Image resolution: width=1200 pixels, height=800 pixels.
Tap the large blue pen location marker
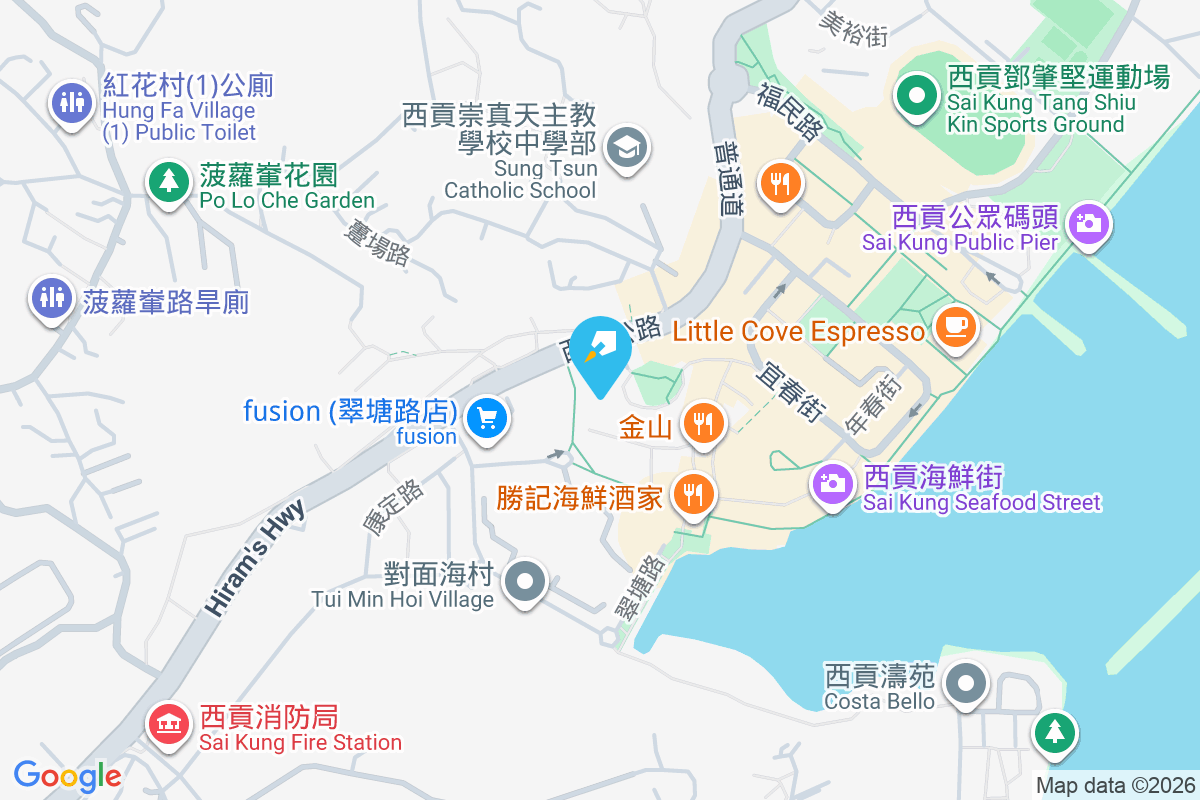pyautogui.click(x=603, y=352)
